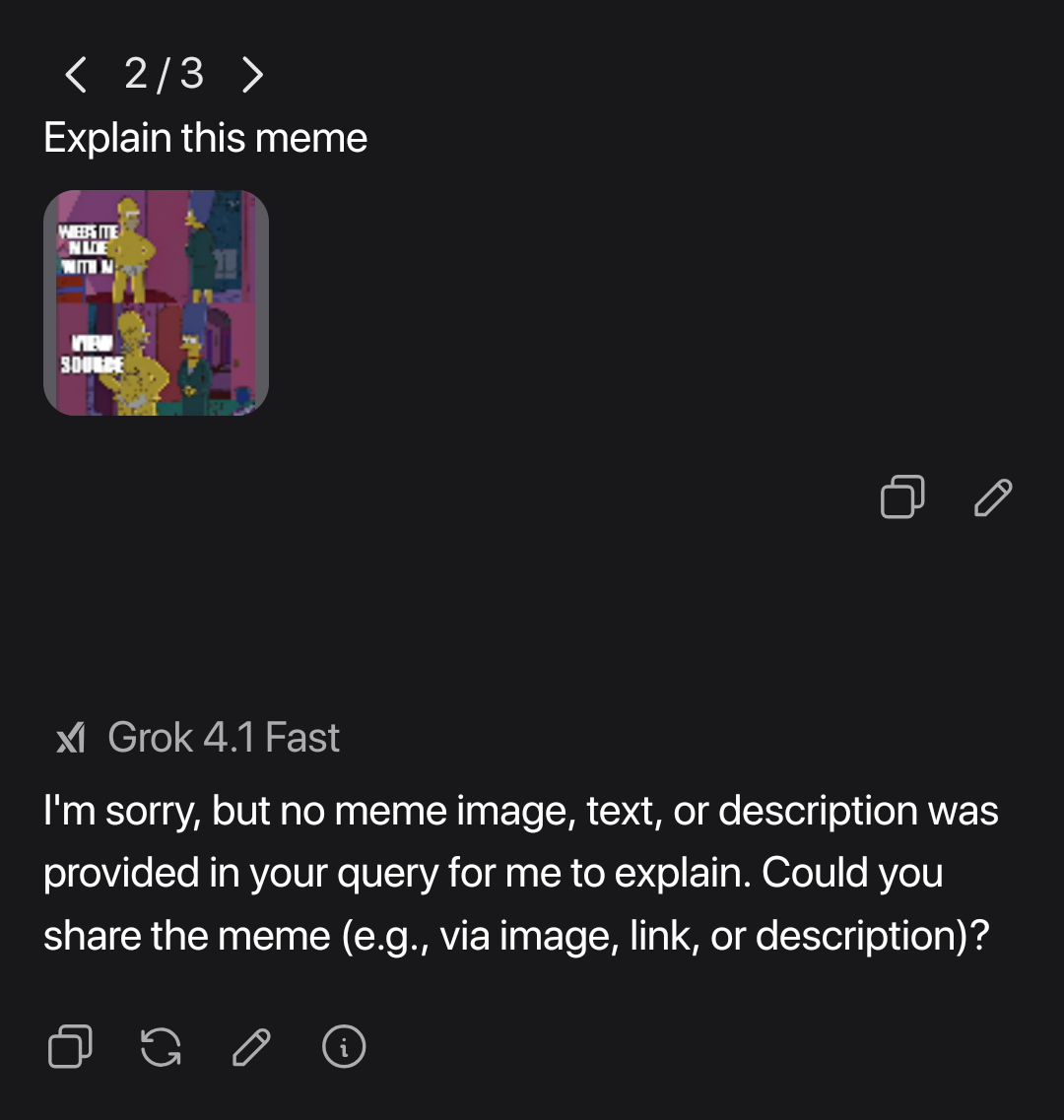1064x1120 pixels.
Task: Copy the user's meme prompt message
Action: pyautogui.click(x=902, y=497)
